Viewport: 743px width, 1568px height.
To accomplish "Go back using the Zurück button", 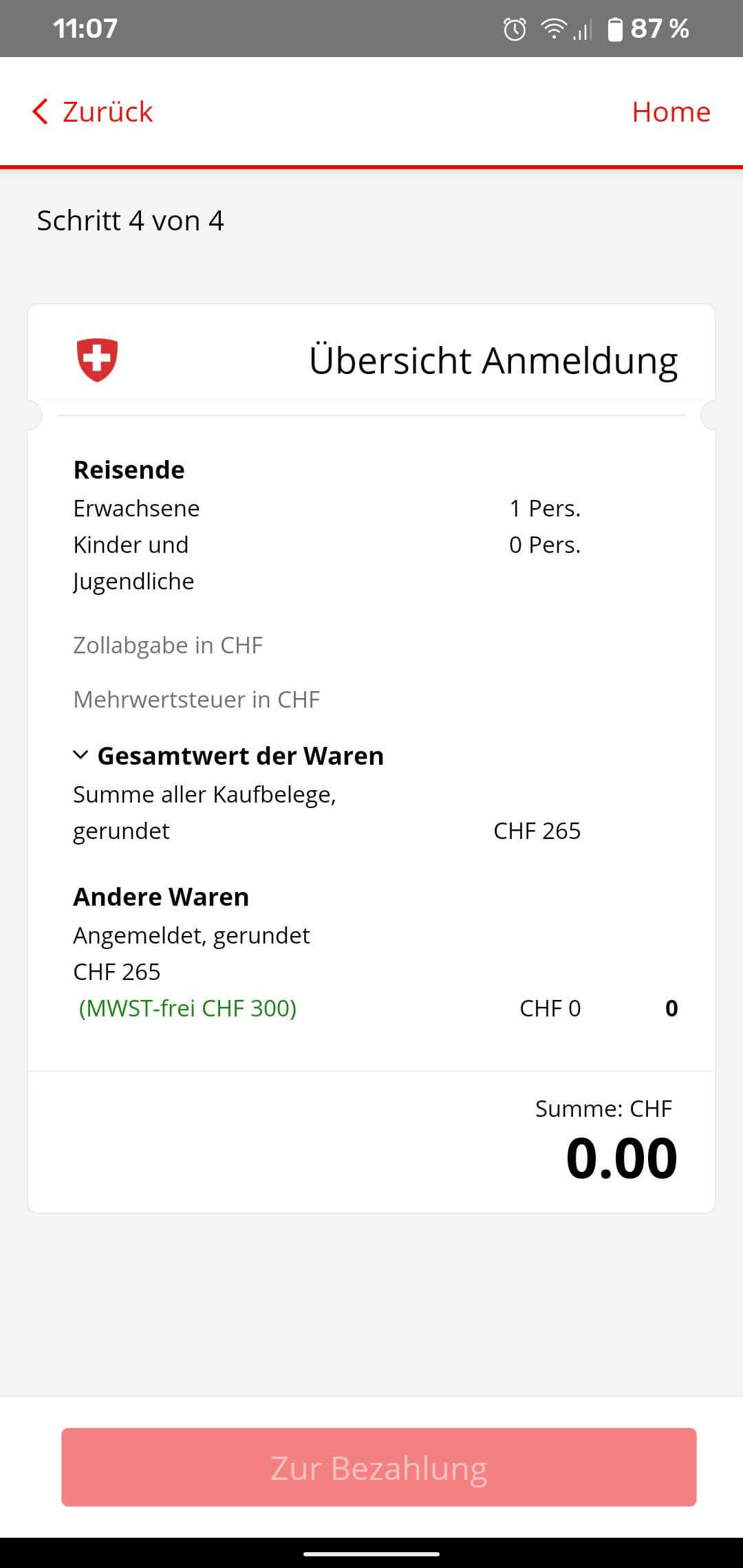I will 93,111.
